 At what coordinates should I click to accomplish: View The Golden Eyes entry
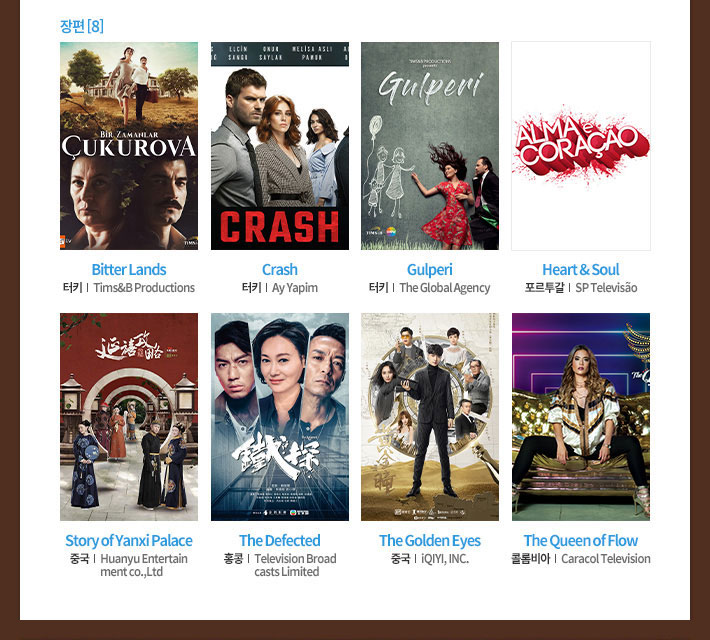pos(430,417)
